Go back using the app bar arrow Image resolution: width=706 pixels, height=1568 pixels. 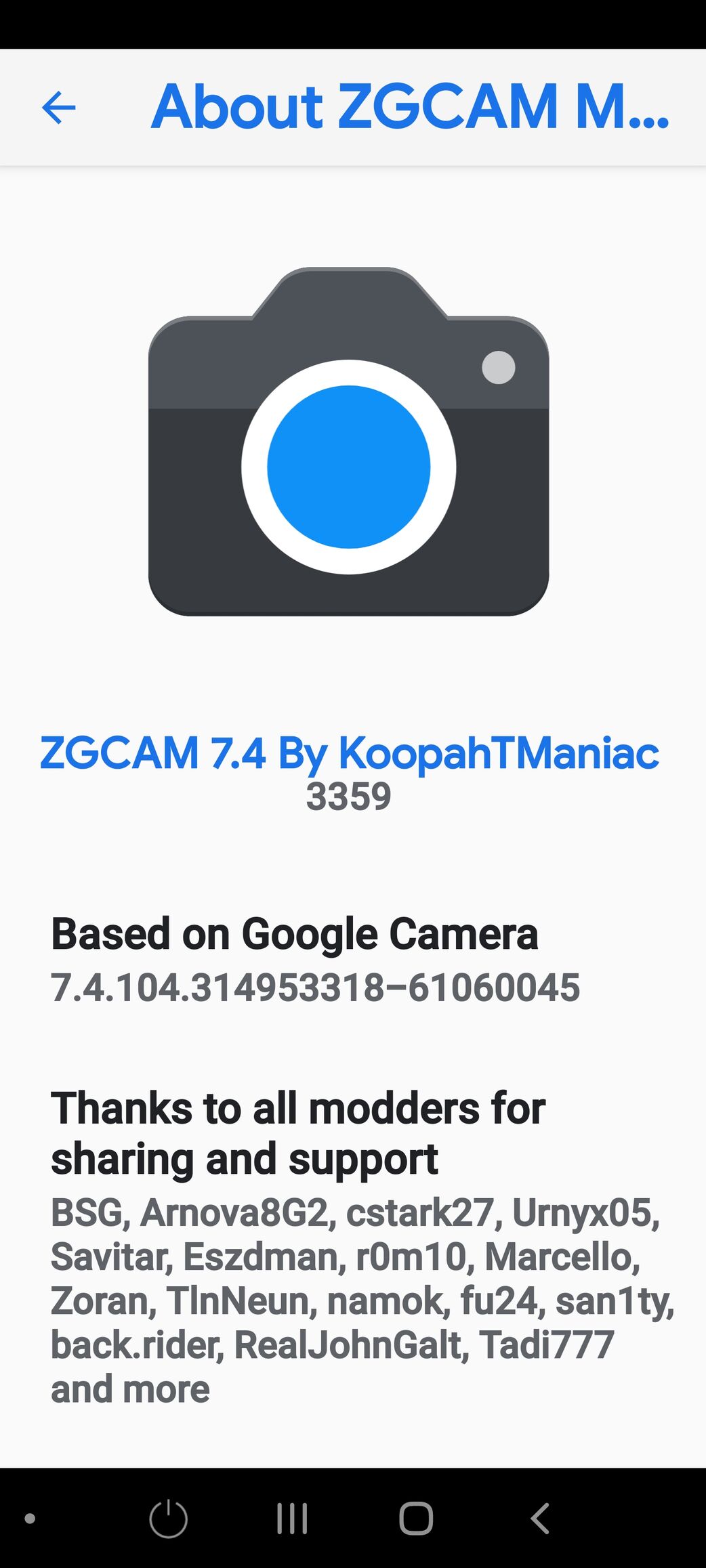click(x=59, y=108)
